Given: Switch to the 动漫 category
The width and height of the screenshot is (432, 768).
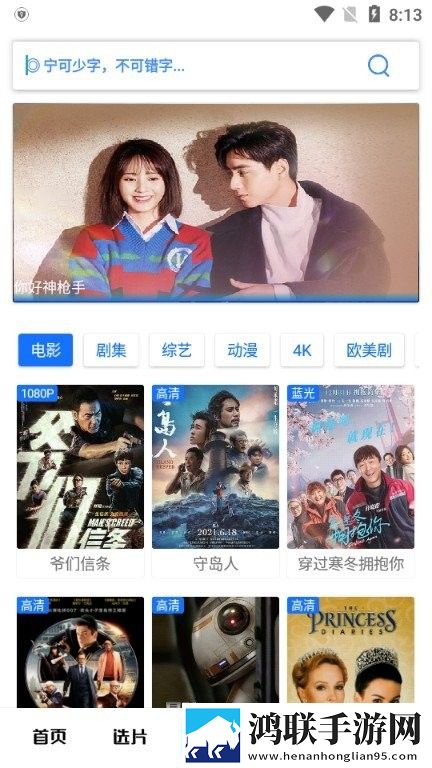Looking at the screenshot, I should pos(242,350).
